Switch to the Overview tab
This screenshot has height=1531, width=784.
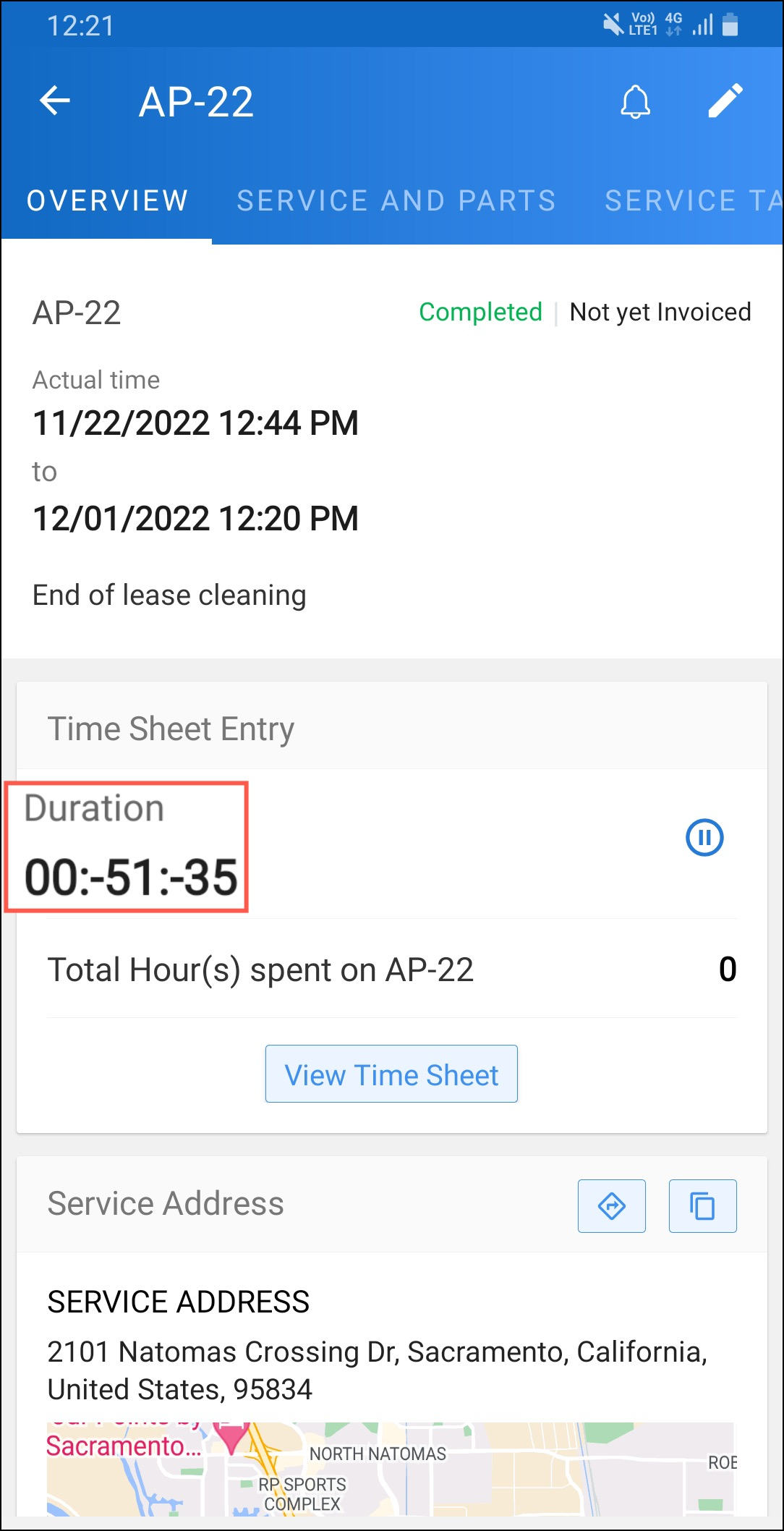pyautogui.click(x=107, y=201)
